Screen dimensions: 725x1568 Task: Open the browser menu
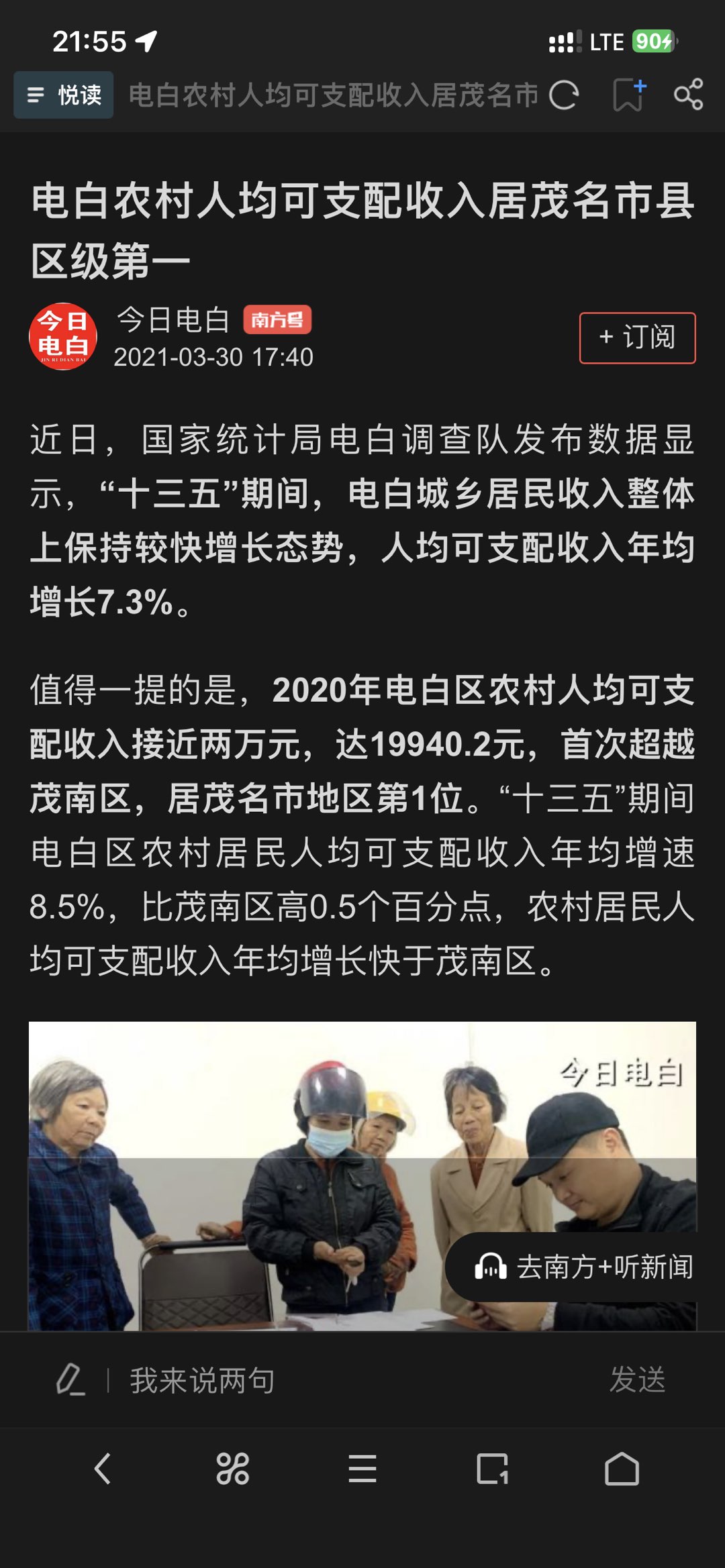click(x=362, y=1469)
